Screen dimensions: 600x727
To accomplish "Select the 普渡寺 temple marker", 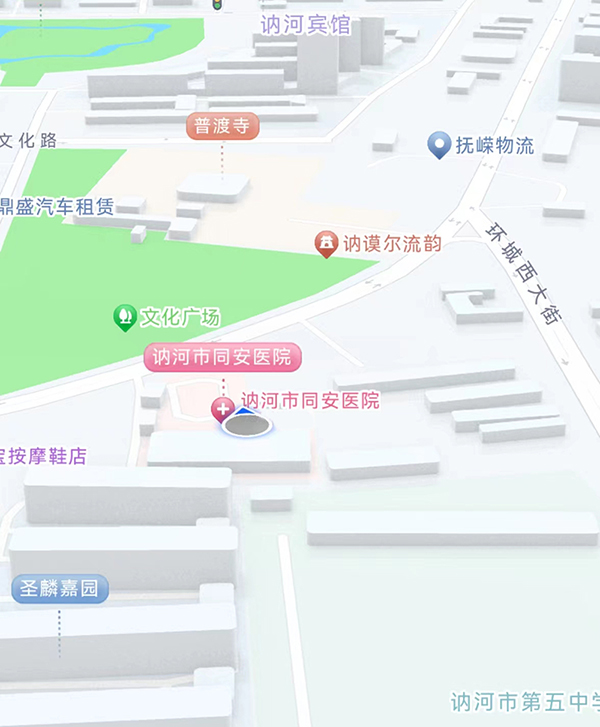I will [223, 126].
